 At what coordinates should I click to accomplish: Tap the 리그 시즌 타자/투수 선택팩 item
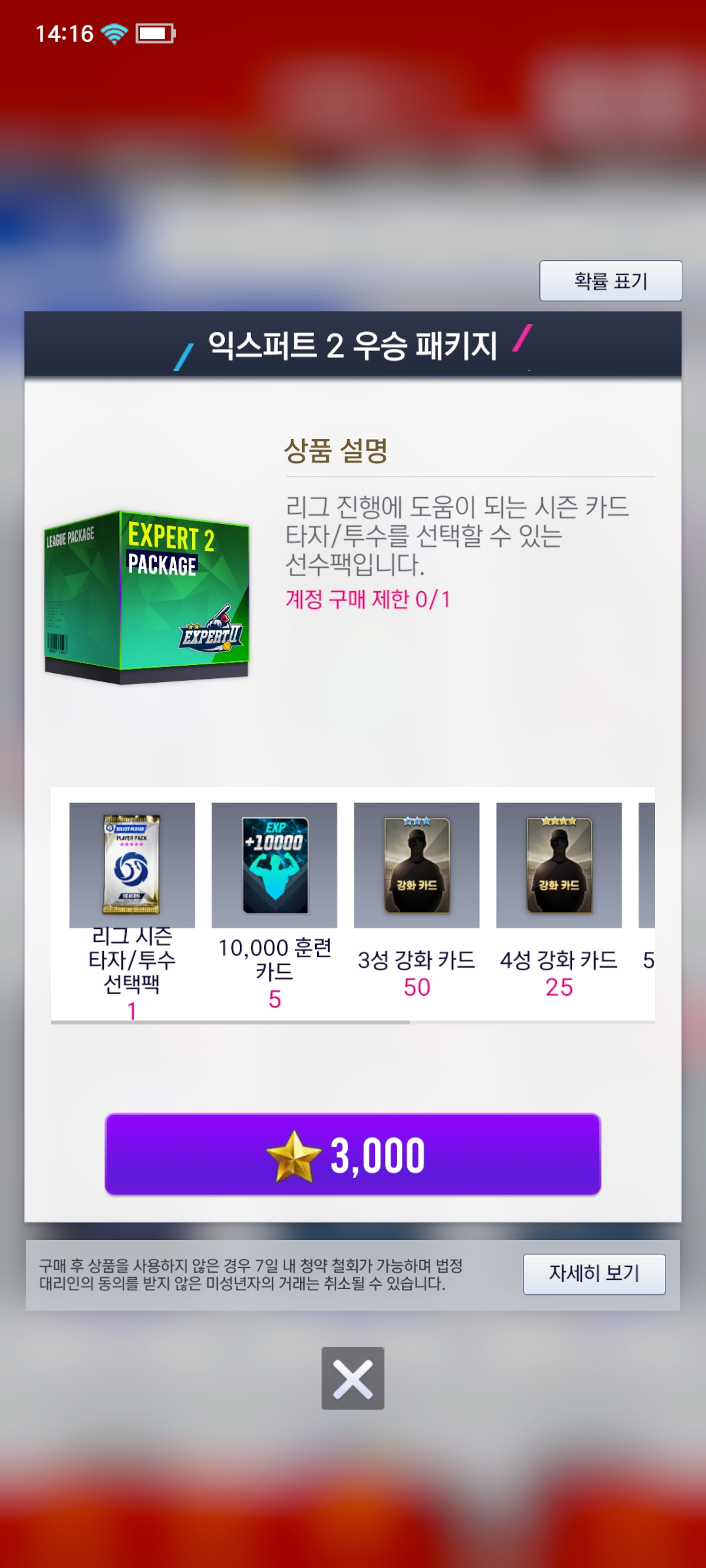(x=132, y=865)
